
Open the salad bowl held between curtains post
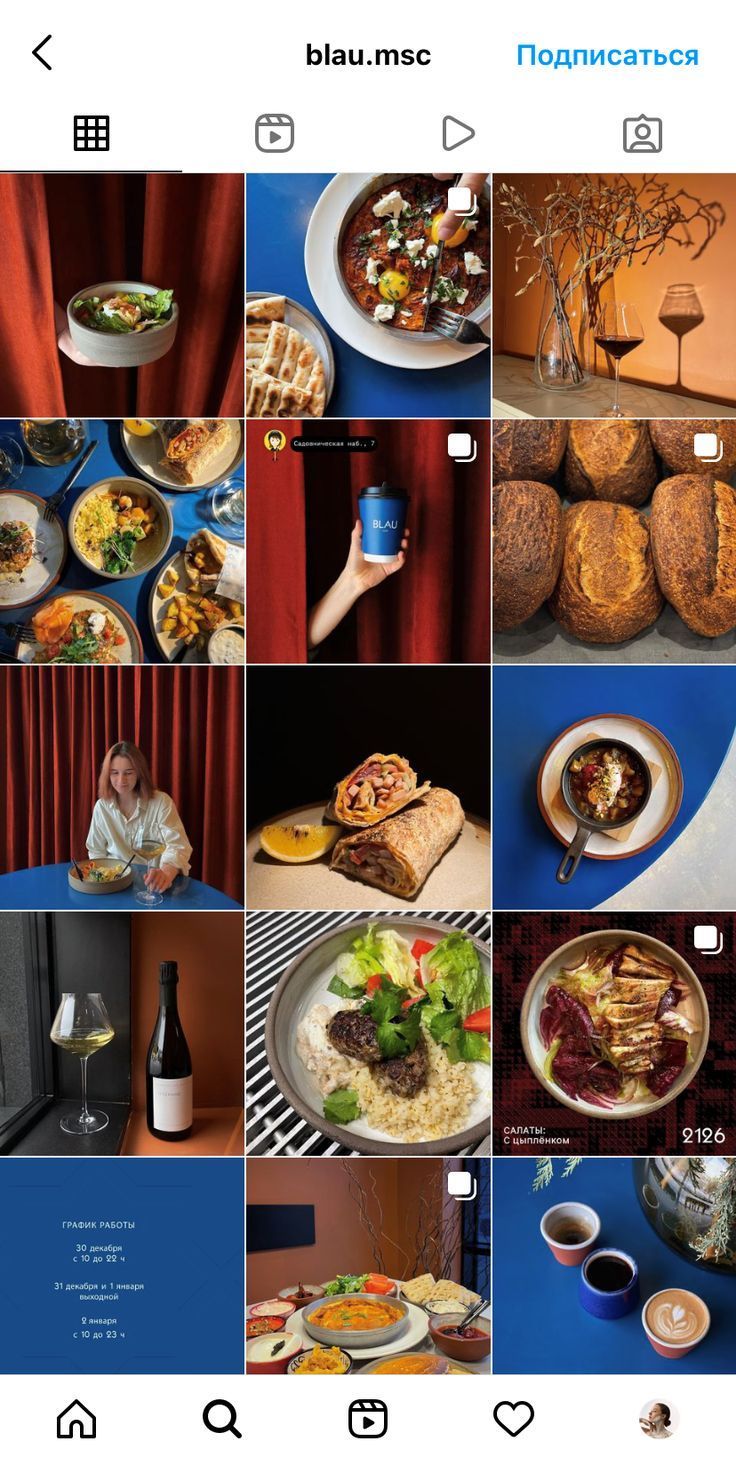[122, 295]
